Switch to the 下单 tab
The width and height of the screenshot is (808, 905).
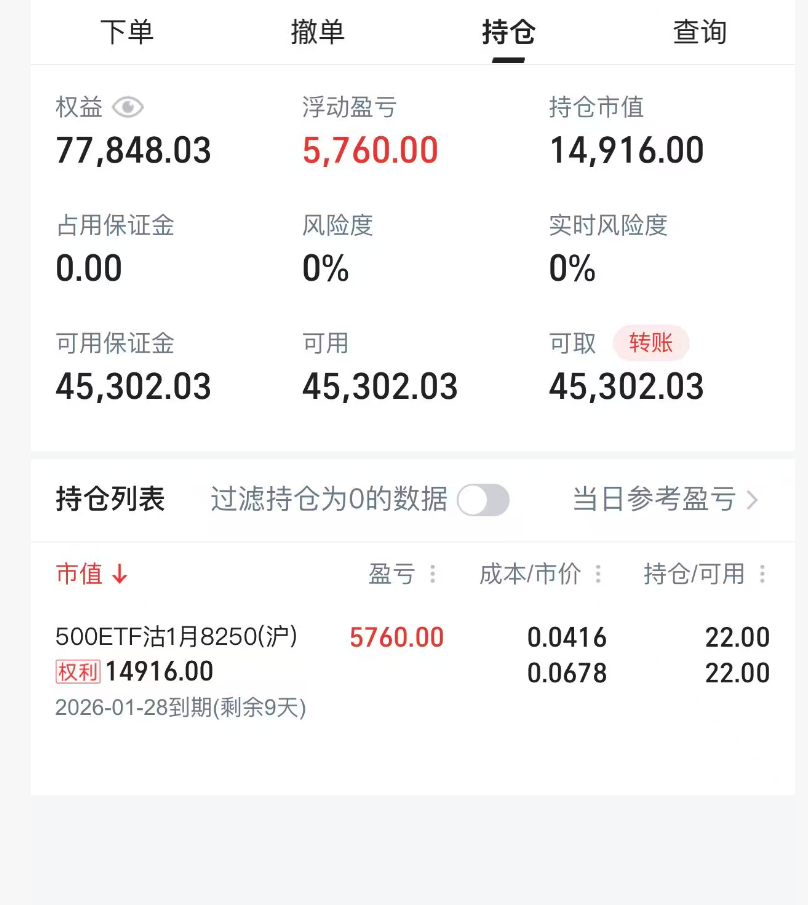pos(127,32)
